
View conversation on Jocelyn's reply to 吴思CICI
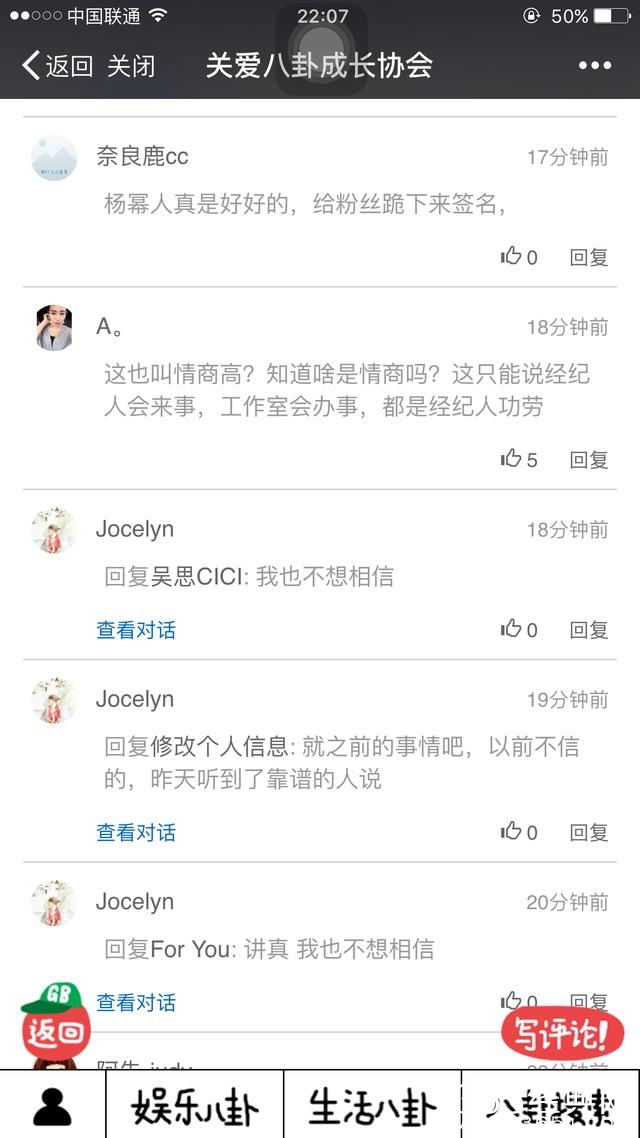(x=136, y=630)
